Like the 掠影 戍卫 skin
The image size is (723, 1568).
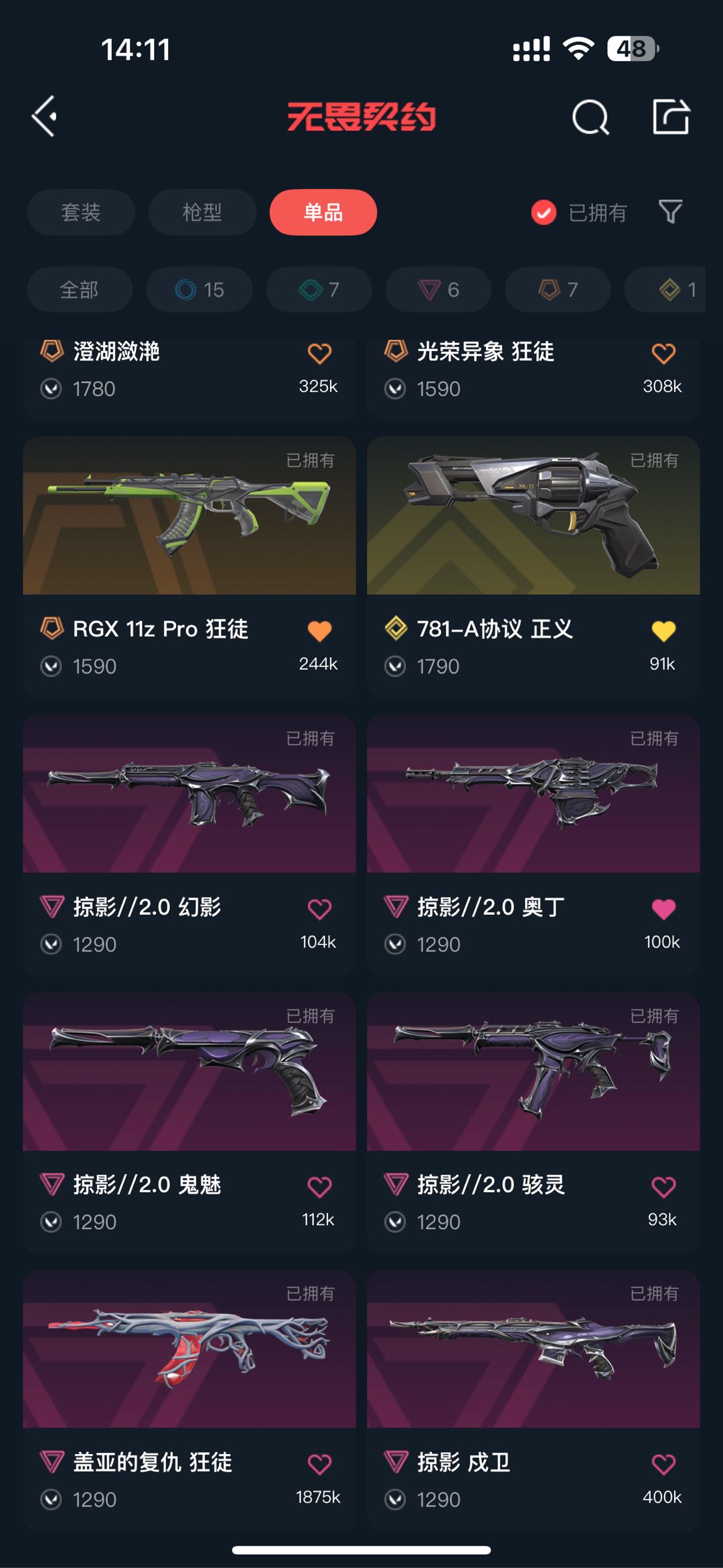pos(663,1464)
